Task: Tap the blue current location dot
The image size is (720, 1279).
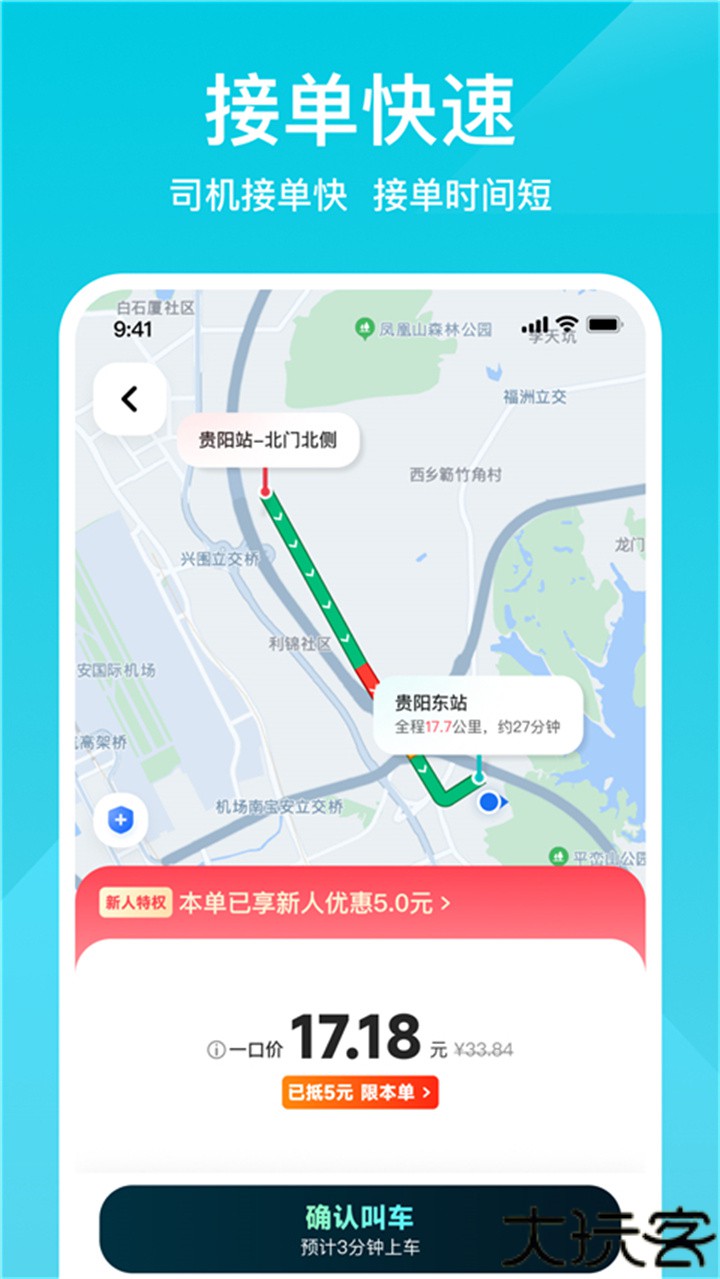Action: 489,800
